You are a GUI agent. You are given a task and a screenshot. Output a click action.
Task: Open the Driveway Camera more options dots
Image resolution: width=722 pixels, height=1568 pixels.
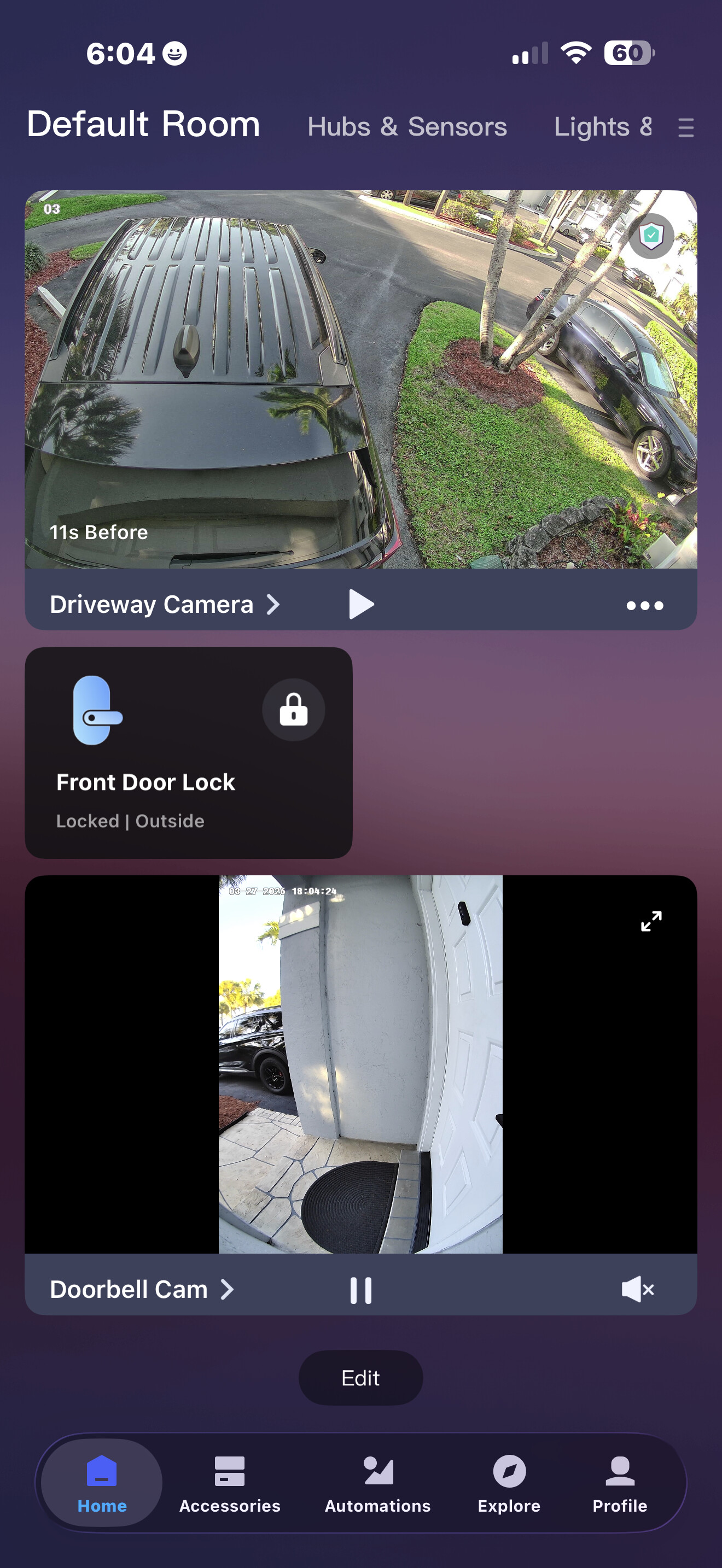645,605
